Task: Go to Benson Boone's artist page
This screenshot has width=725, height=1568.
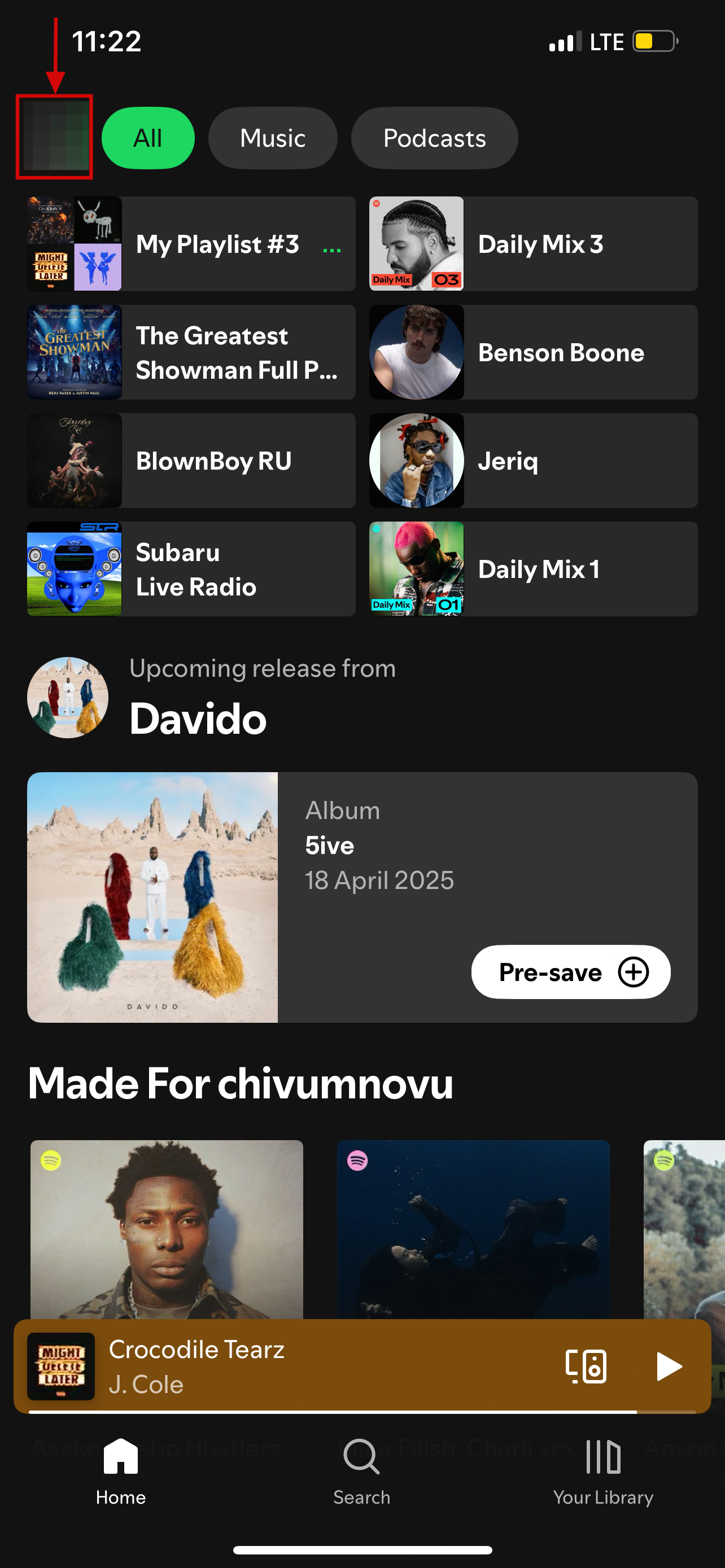Action: coord(532,352)
